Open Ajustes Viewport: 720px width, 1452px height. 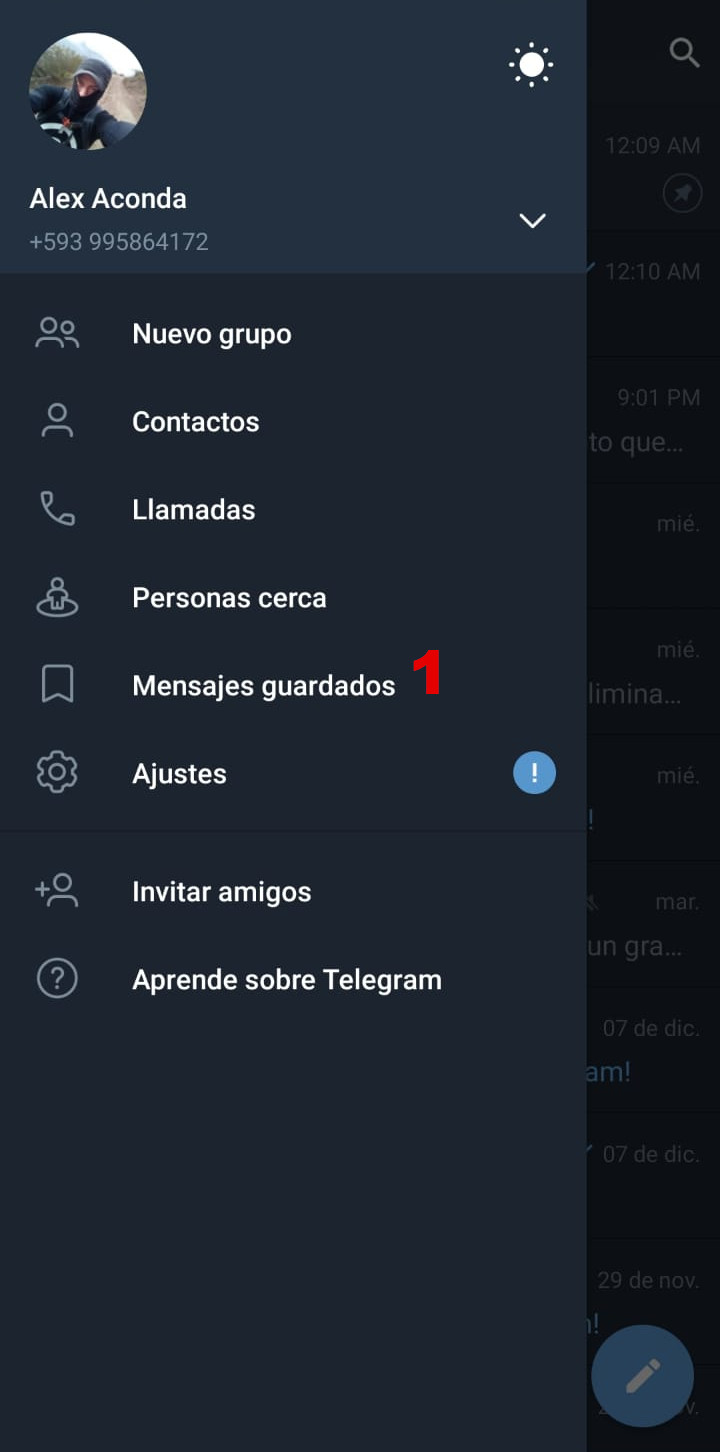pyautogui.click(x=179, y=774)
